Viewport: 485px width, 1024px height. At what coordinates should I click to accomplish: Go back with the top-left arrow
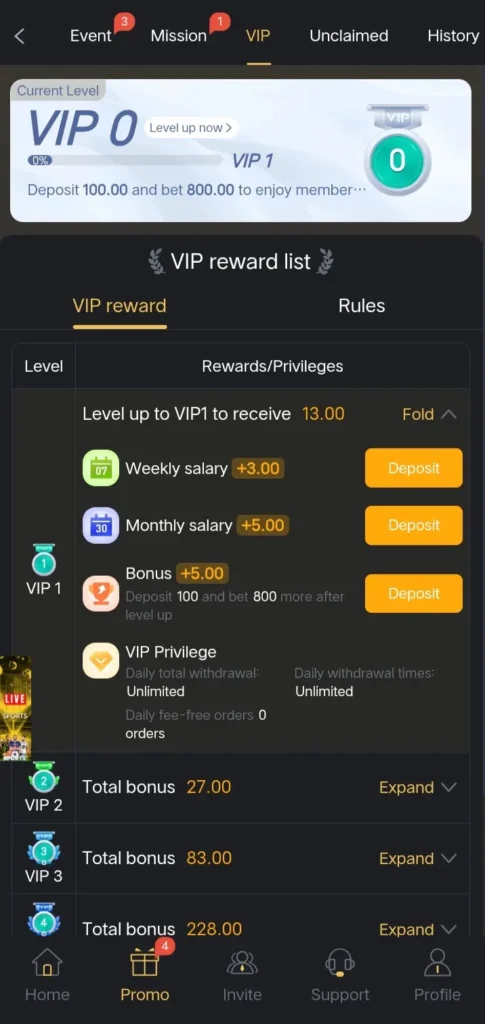(20, 36)
